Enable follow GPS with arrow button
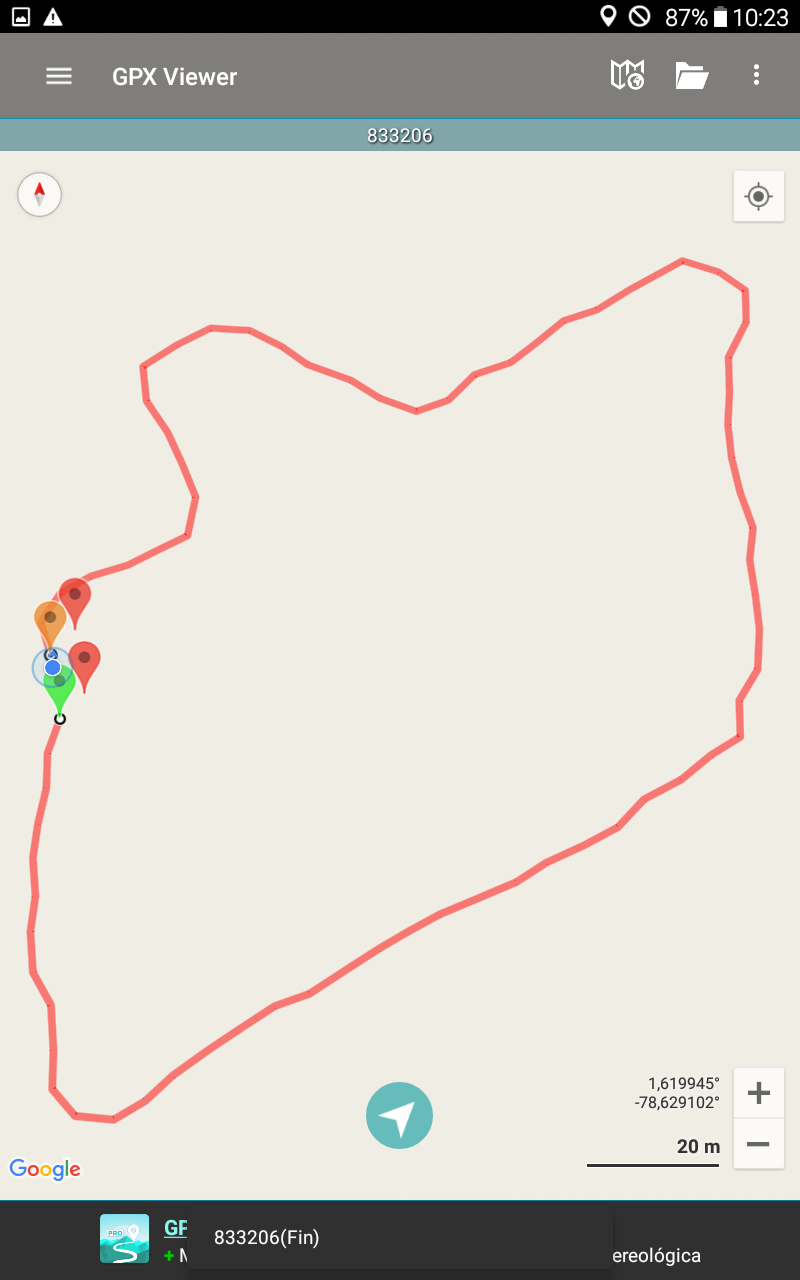Viewport: 800px width, 1280px height. pyautogui.click(x=399, y=1115)
